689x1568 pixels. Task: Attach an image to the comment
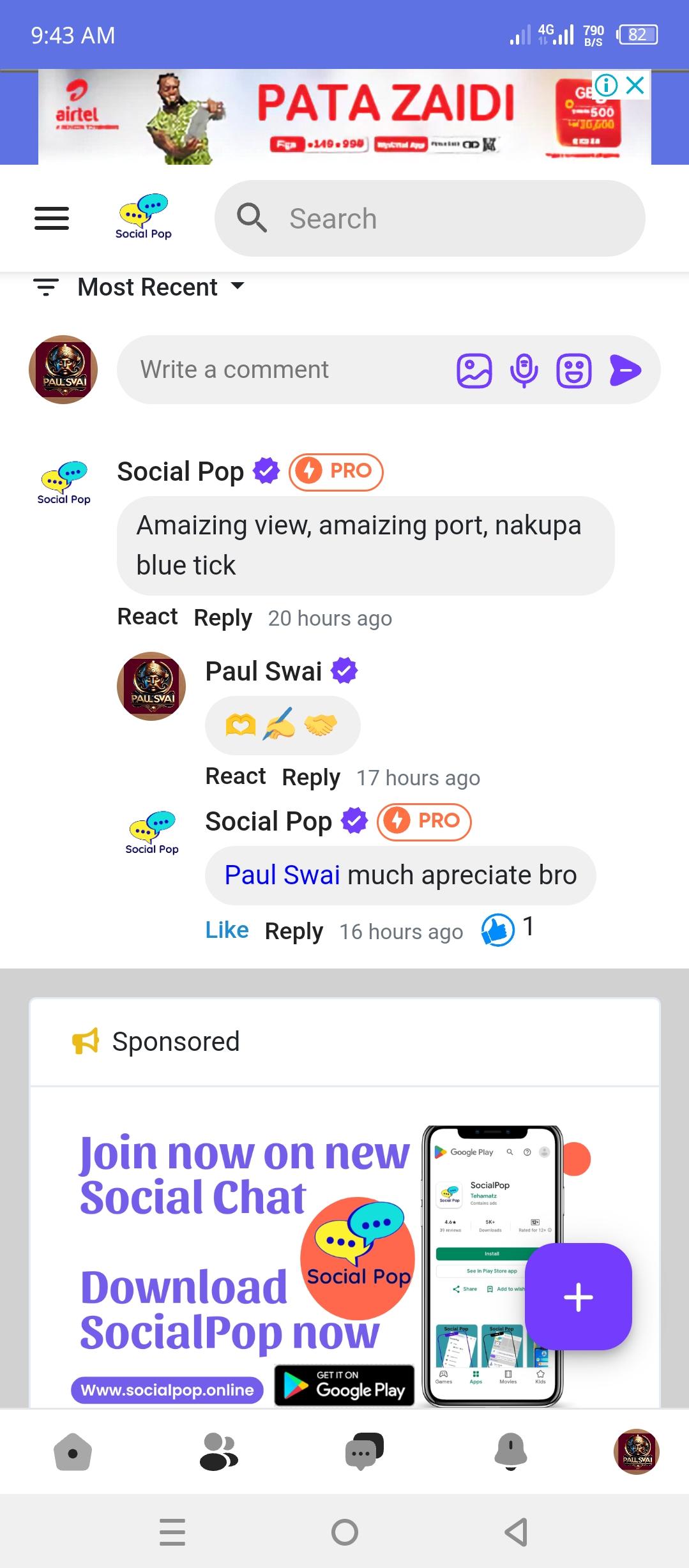(474, 370)
